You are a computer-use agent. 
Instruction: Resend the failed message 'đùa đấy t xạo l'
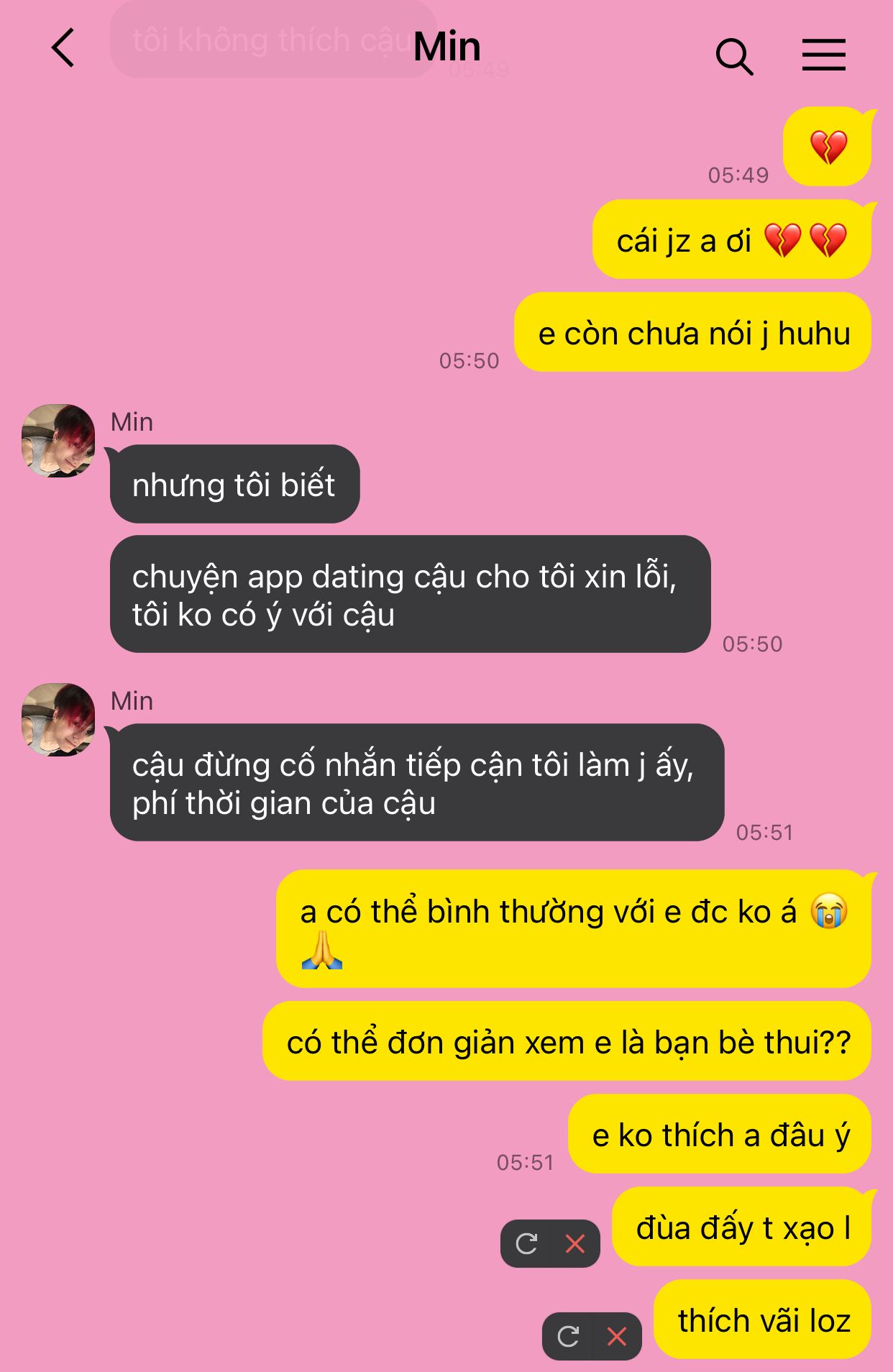(x=527, y=1243)
